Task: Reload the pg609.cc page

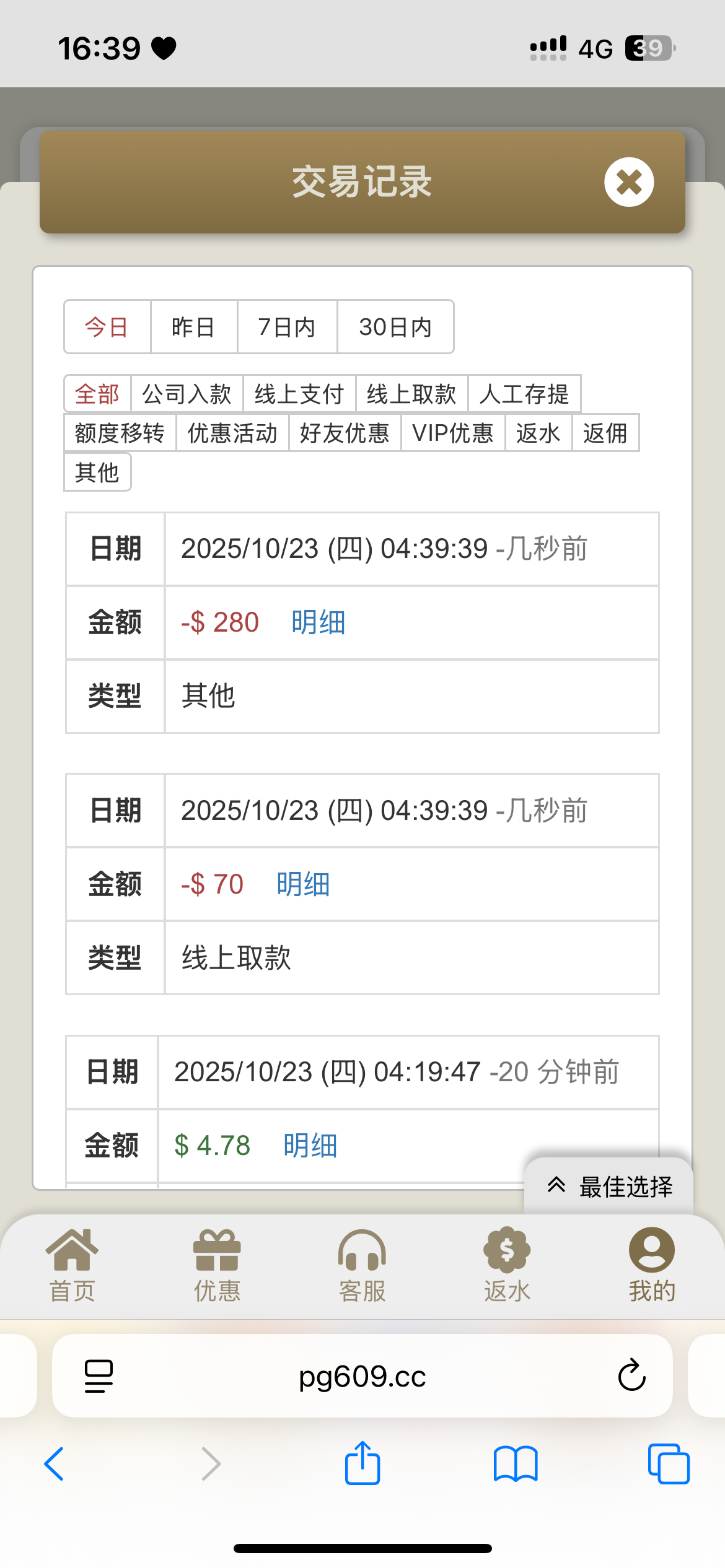Action: point(631,1375)
